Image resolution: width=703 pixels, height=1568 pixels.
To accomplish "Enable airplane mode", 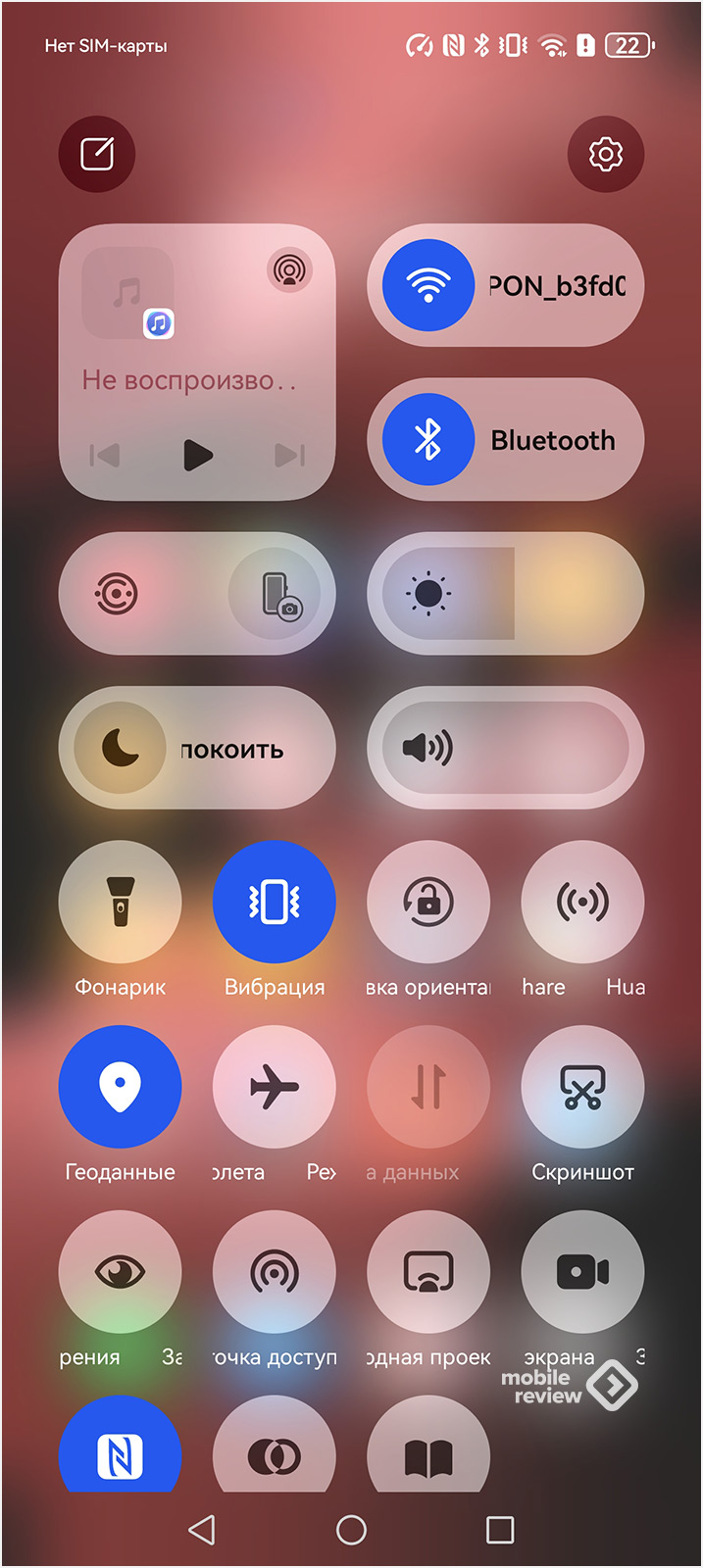I will (x=274, y=1086).
